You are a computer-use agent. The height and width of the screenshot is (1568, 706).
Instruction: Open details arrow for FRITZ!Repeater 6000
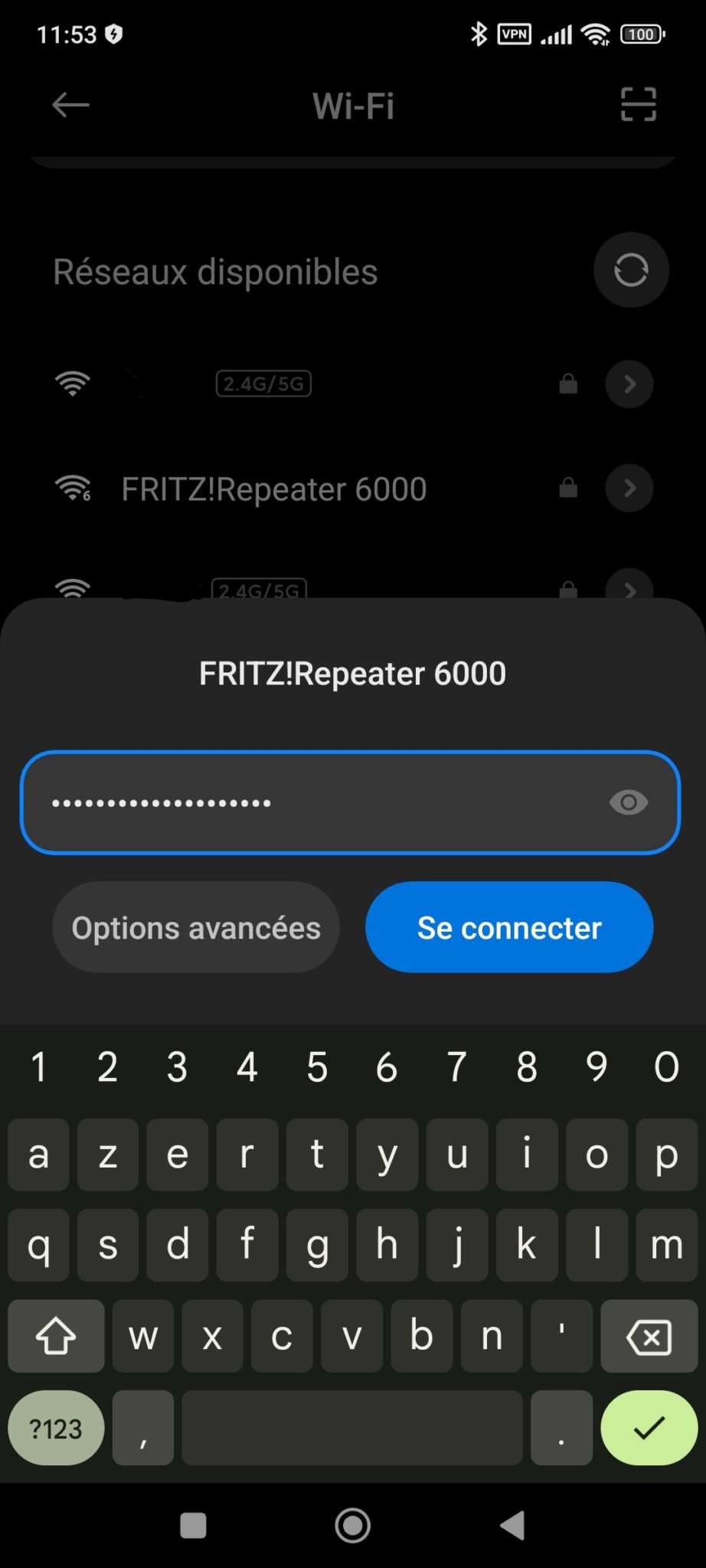pos(629,488)
